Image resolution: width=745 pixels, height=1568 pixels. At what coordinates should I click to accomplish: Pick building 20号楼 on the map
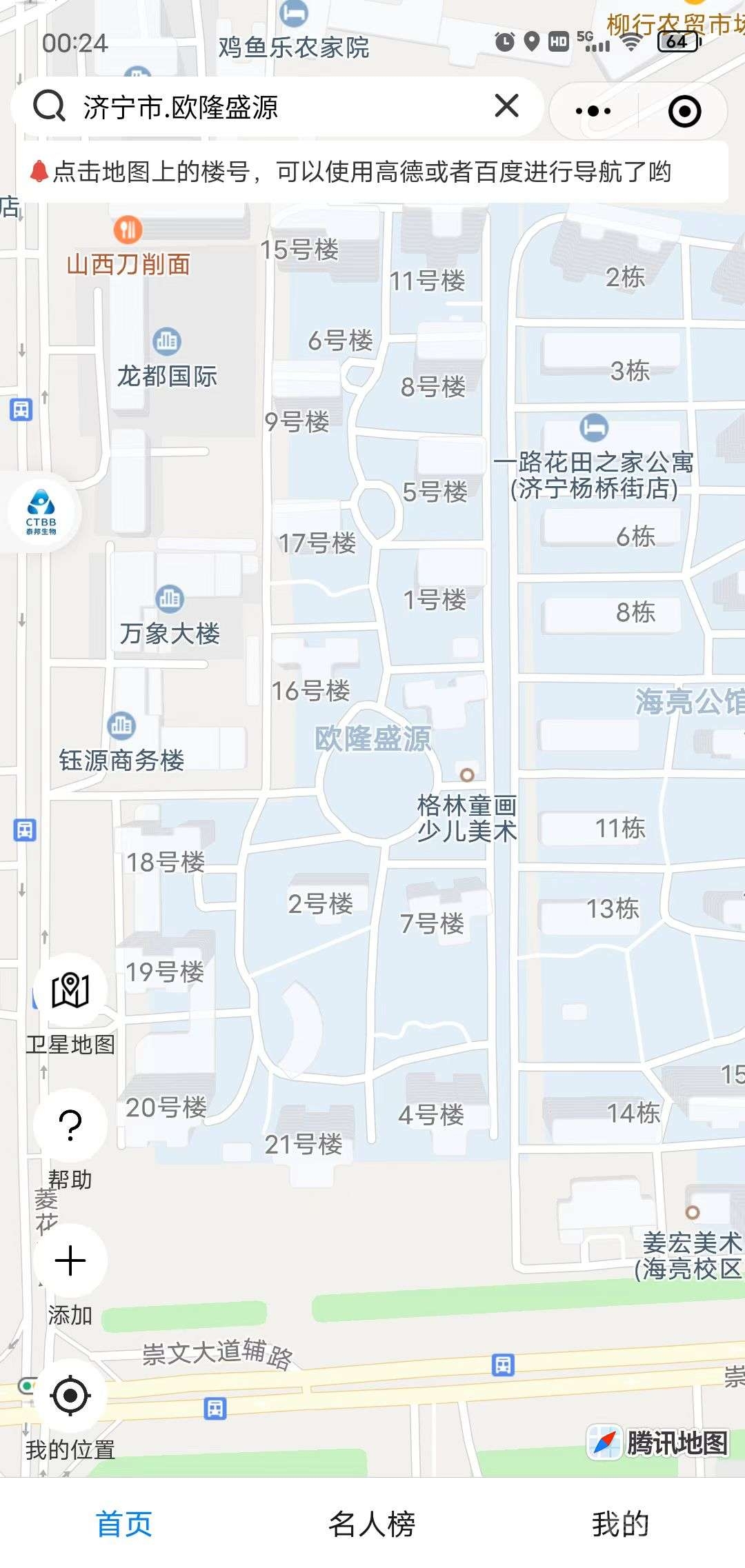click(166, 1107)
